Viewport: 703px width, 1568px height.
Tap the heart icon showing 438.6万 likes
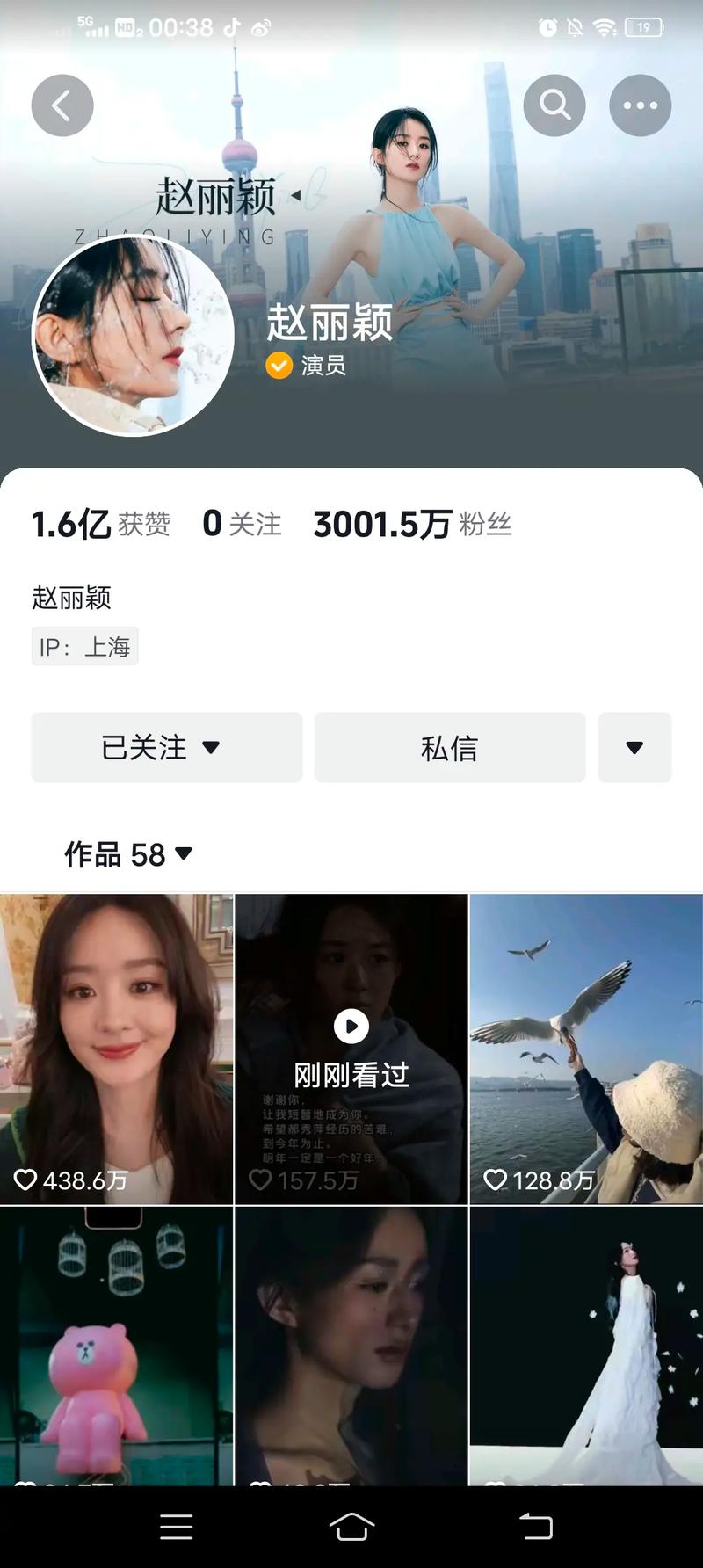pos(26,1180)
